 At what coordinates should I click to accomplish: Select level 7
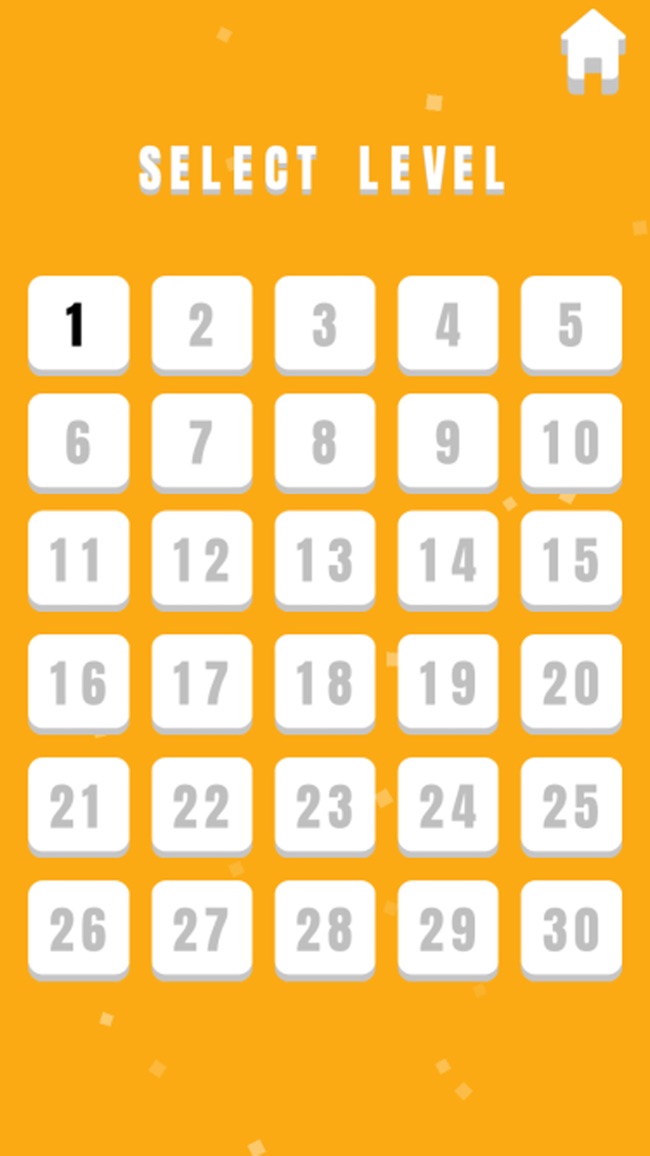(202, 442)
